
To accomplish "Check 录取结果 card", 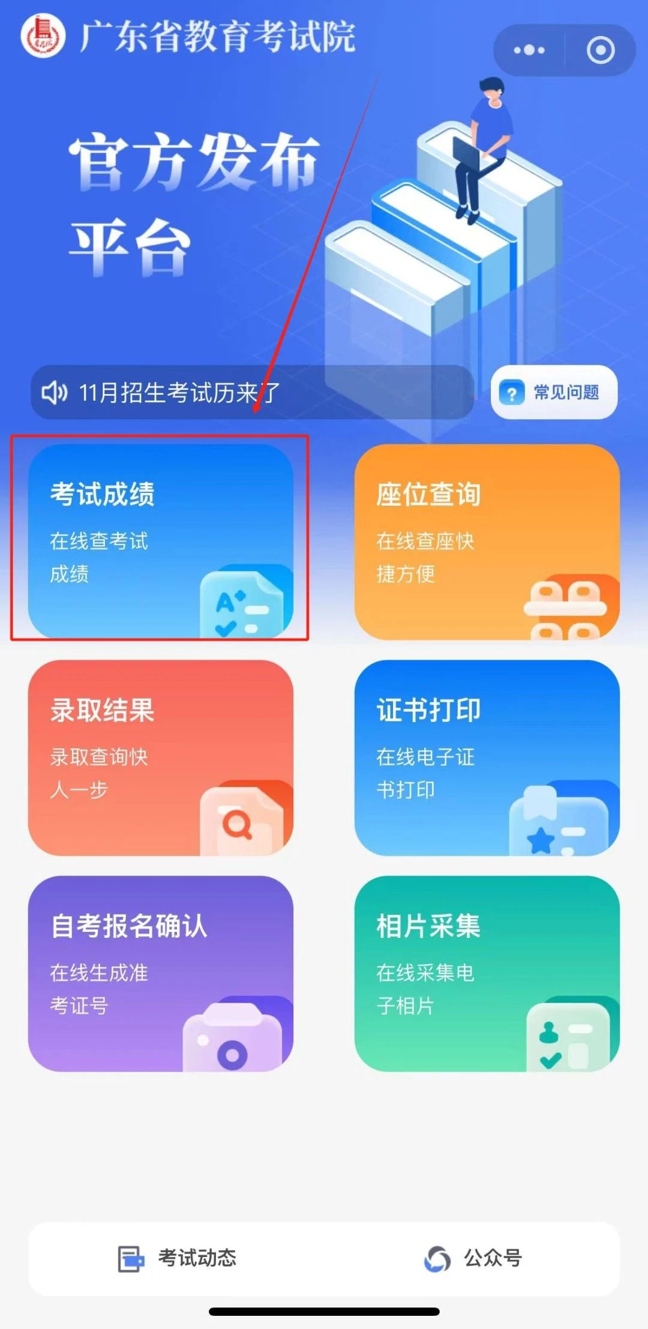I will [x=161, y=758].
